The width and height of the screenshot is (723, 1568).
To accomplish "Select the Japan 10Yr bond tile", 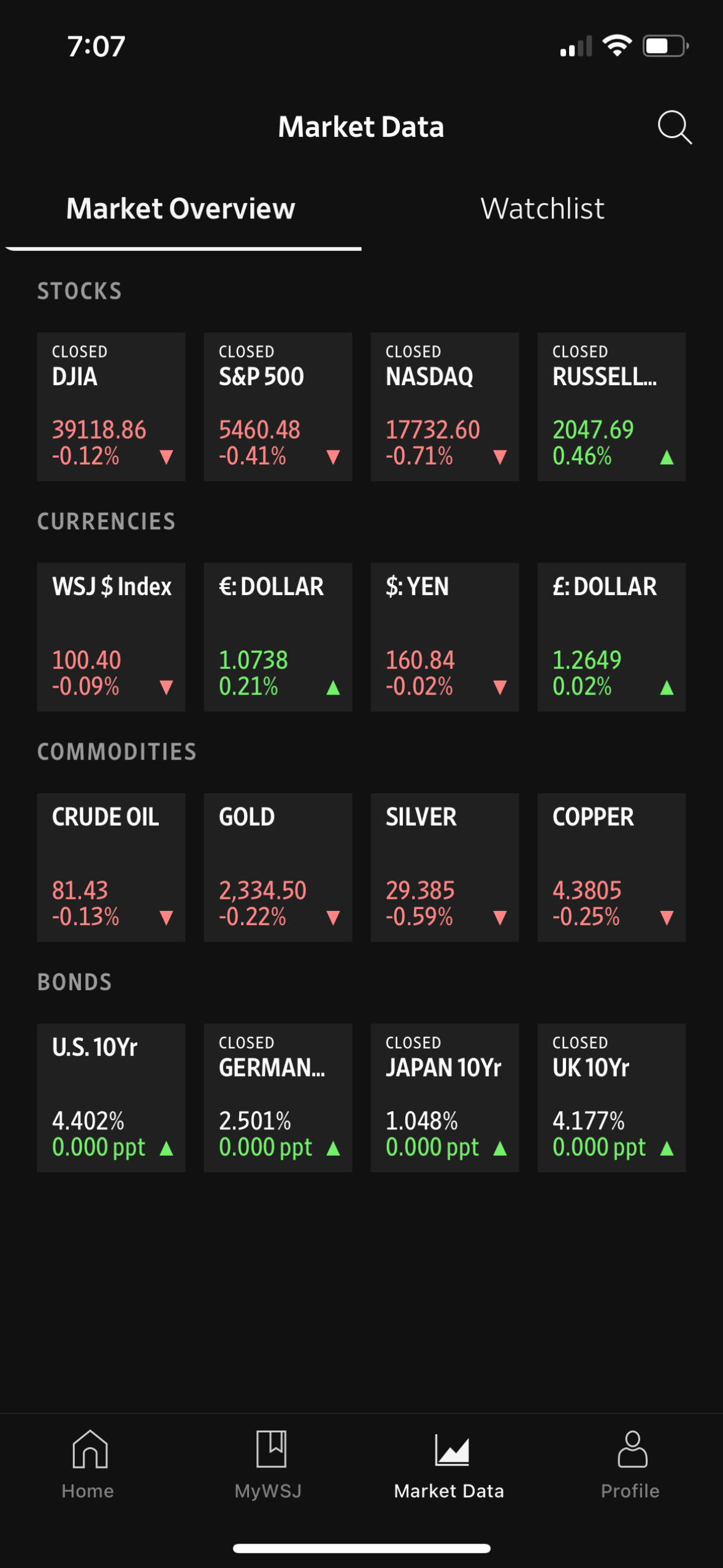I will (445, 1097).
